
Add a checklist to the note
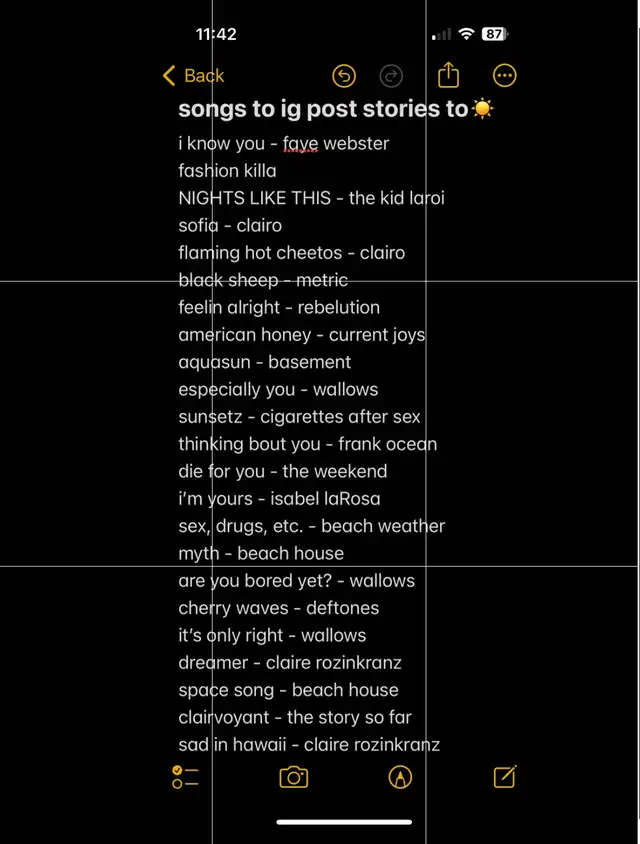coord(185,777)
